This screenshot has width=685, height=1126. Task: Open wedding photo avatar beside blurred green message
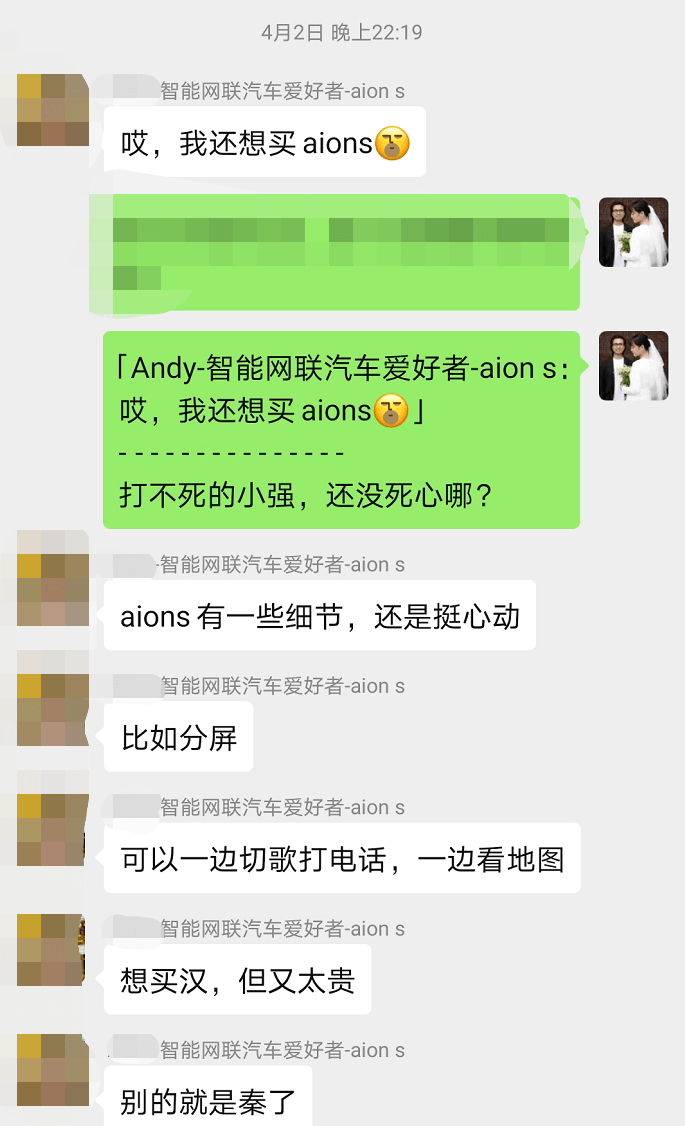[633, 232]
